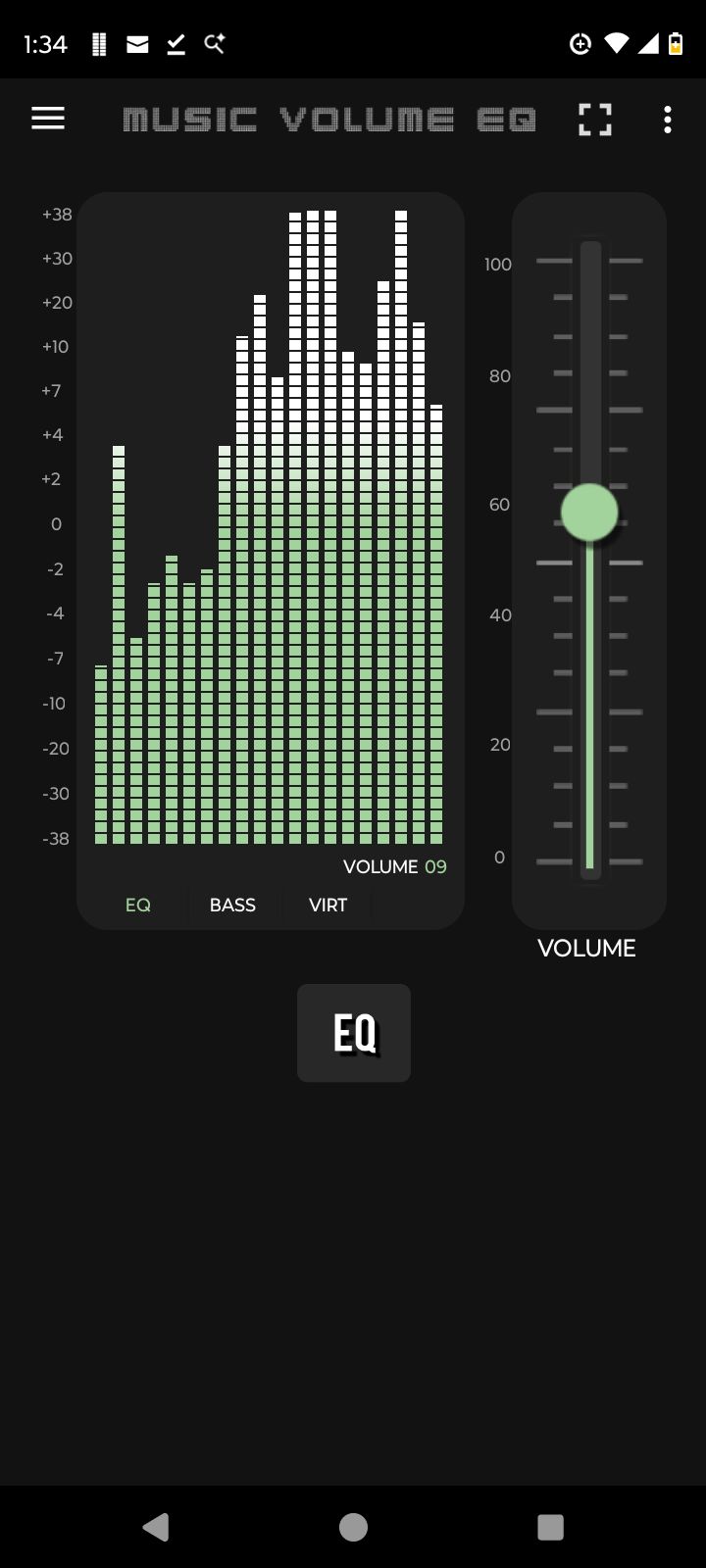Go to the home screen
Viewport: 706px width, 1568px height.
(353, 1527)
